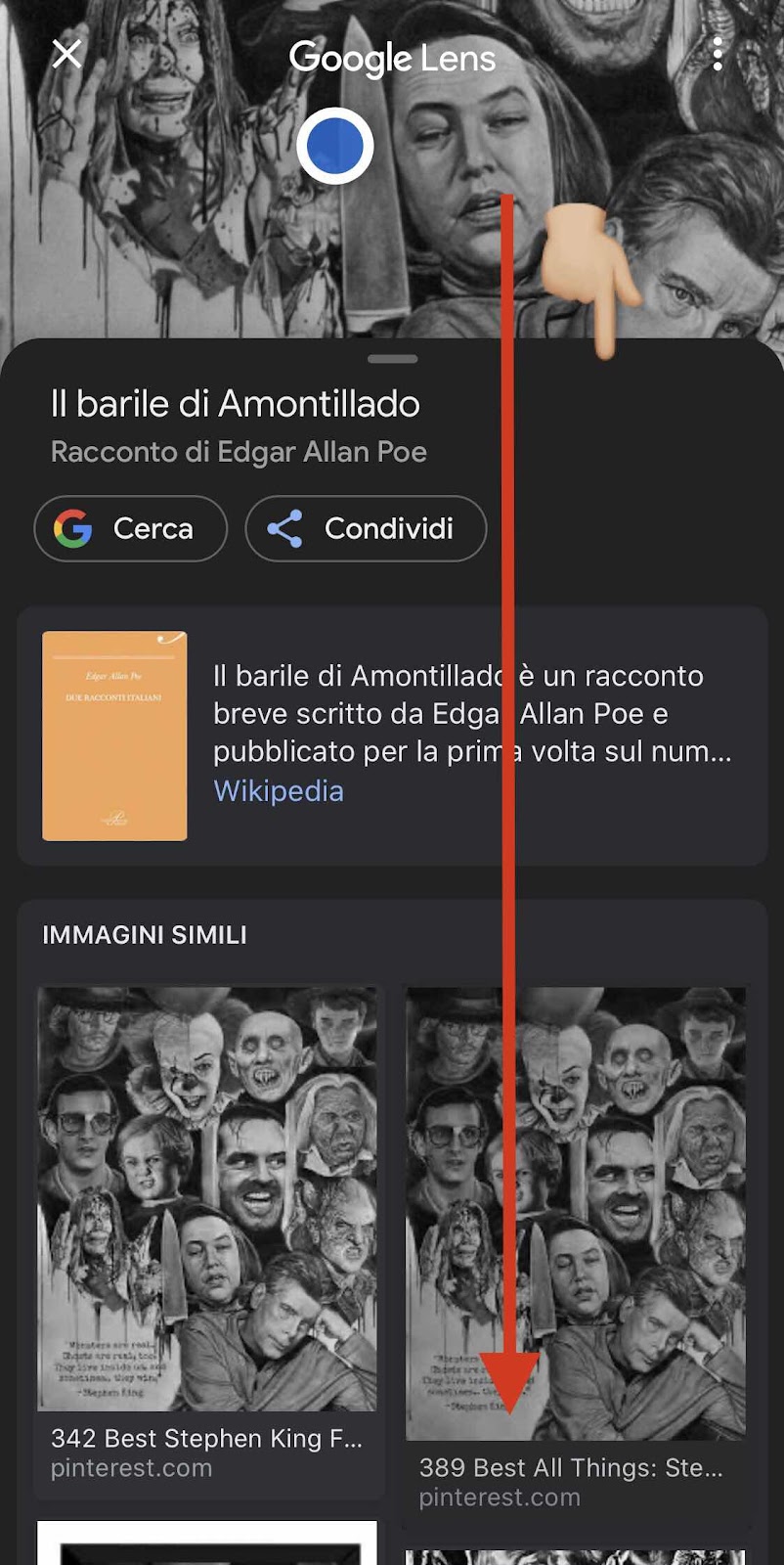The width and height of the screenshot is (784, 1565).
Task: Tap the blue Lens selection dot
Action: (335, 147)
